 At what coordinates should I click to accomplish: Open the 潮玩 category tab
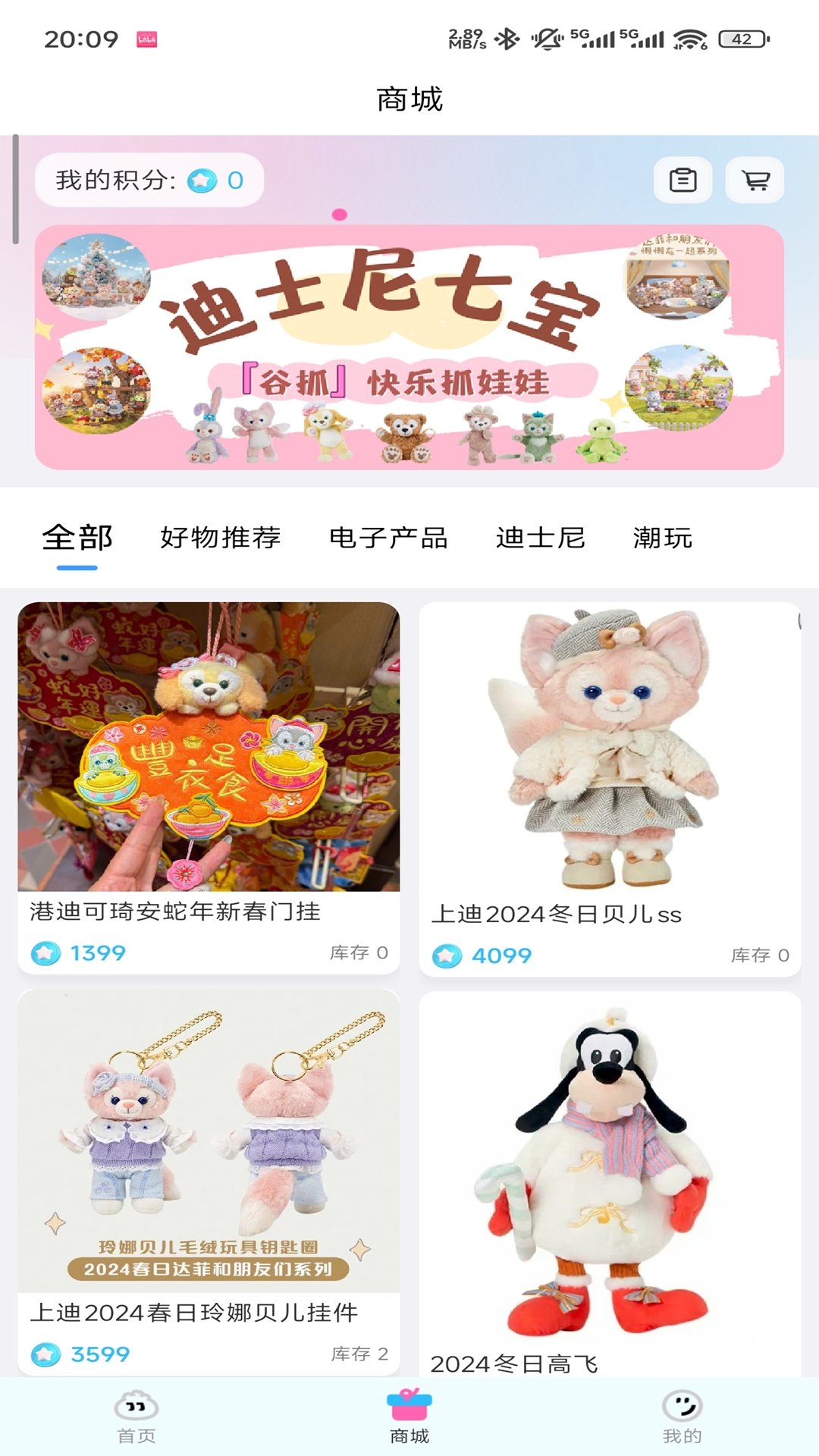661,538
